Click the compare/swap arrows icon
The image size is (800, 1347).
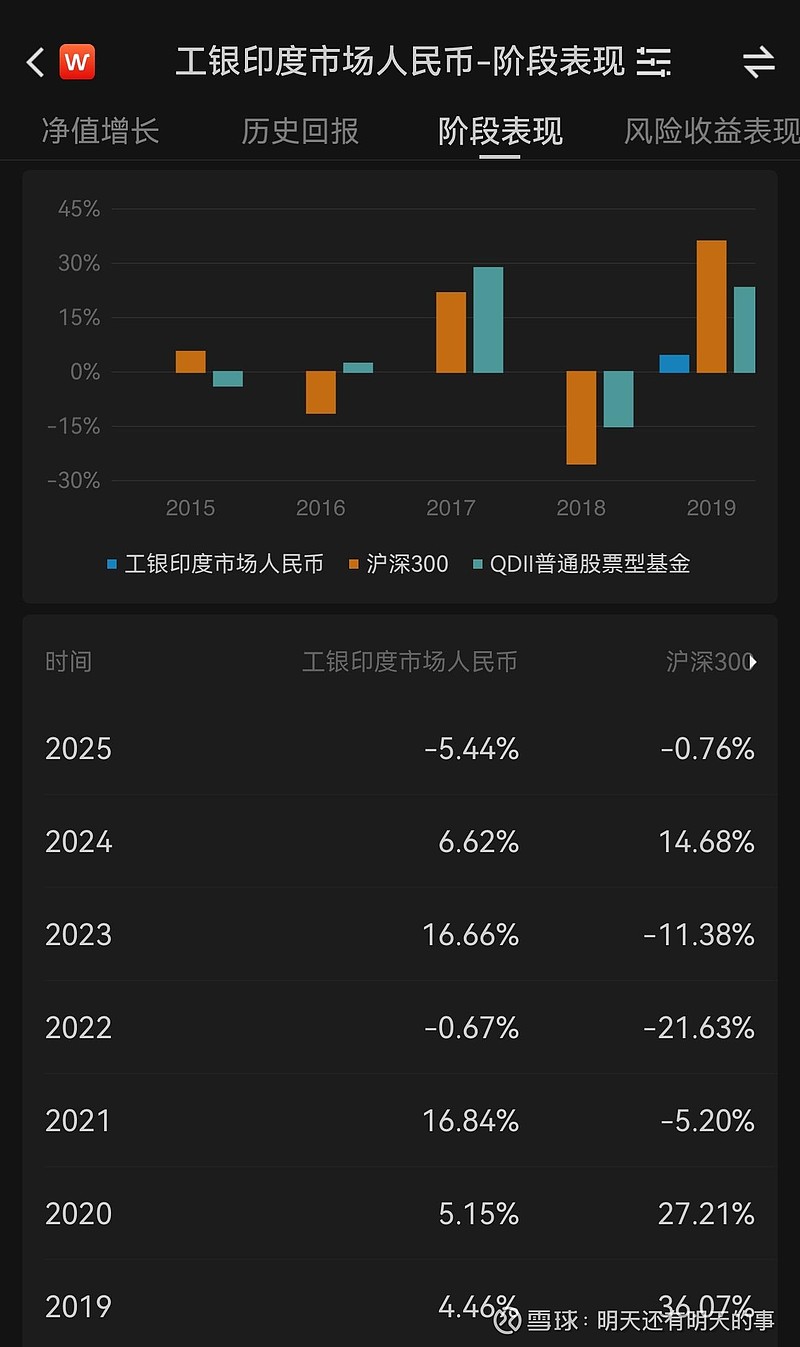[759, 61]
